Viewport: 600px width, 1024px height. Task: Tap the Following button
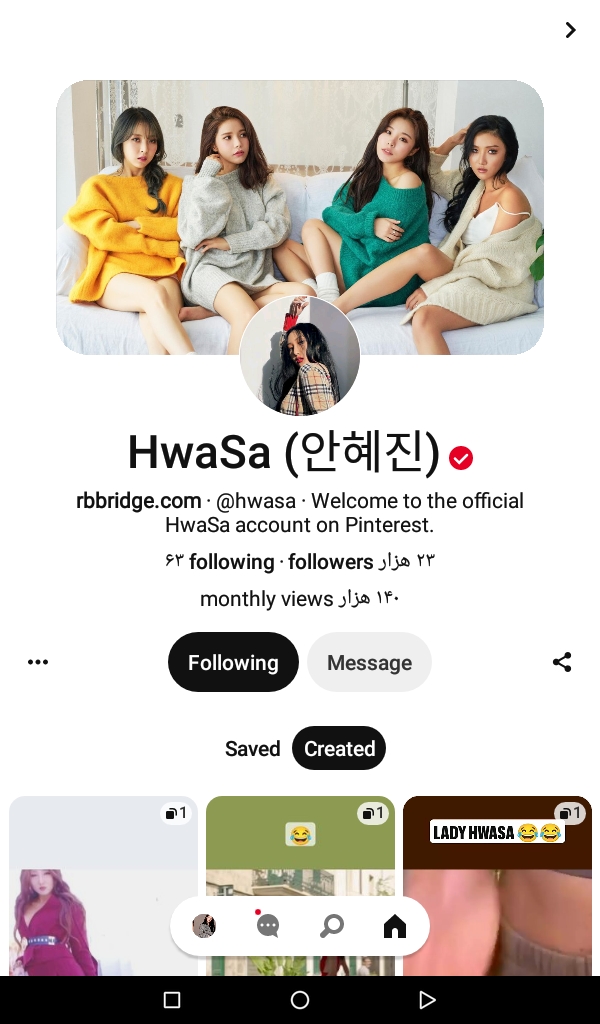point(233,662)
